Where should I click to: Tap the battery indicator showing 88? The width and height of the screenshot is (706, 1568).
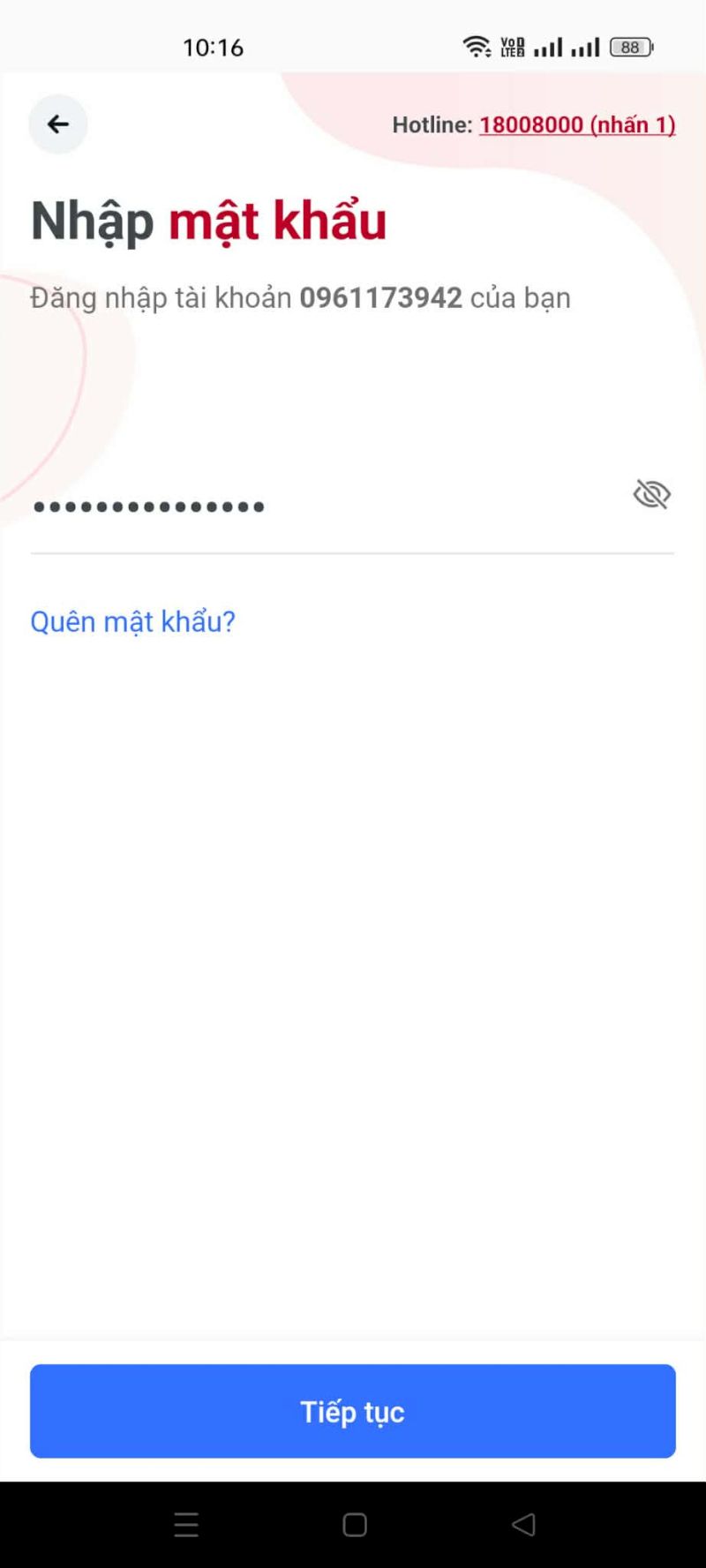tap(628, 47)
